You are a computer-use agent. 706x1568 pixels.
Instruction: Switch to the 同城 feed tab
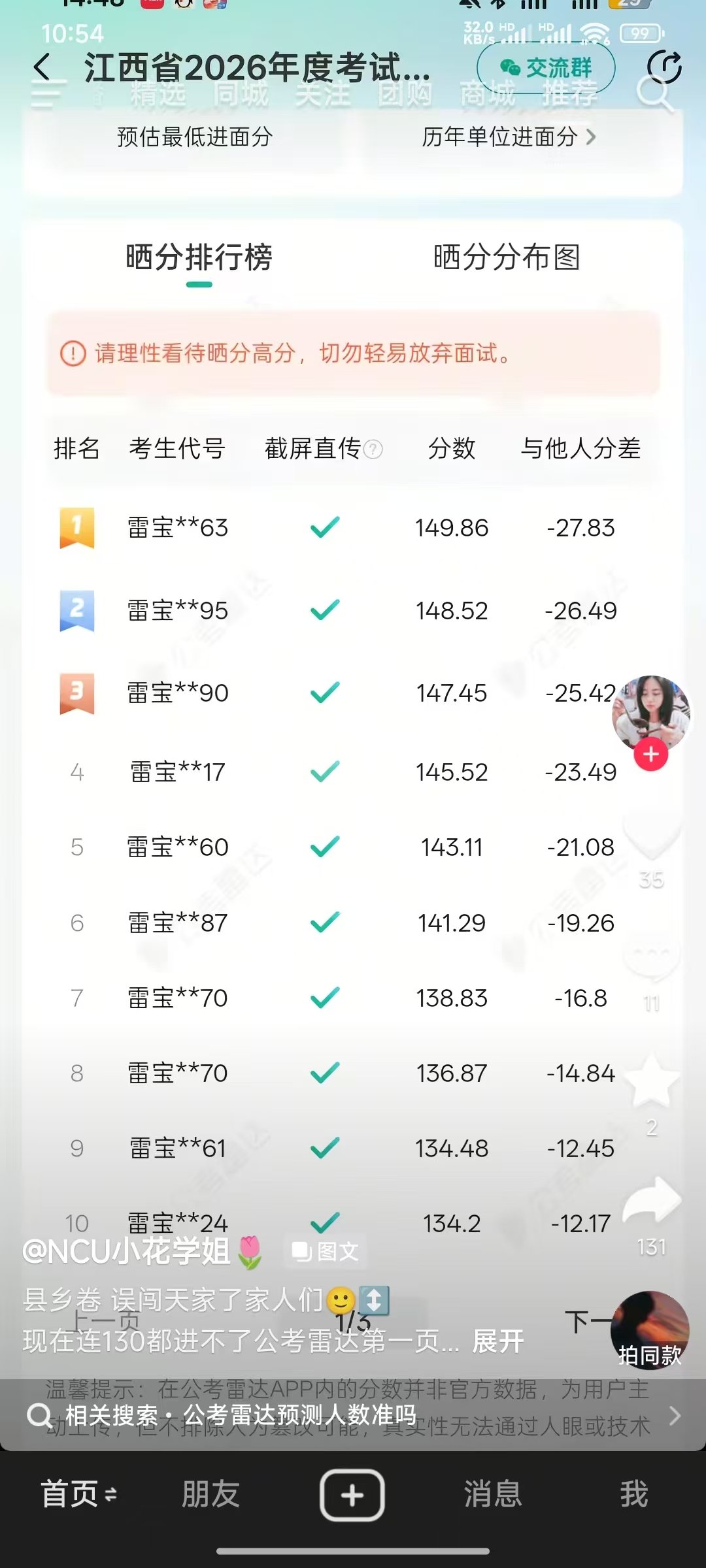click(x=241, y=95)
